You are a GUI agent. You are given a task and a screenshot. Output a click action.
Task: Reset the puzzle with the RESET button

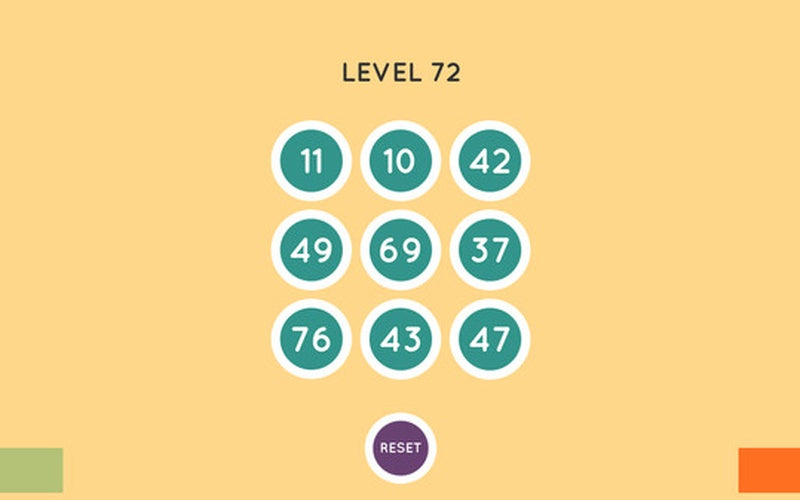click(x=400, y=448)
